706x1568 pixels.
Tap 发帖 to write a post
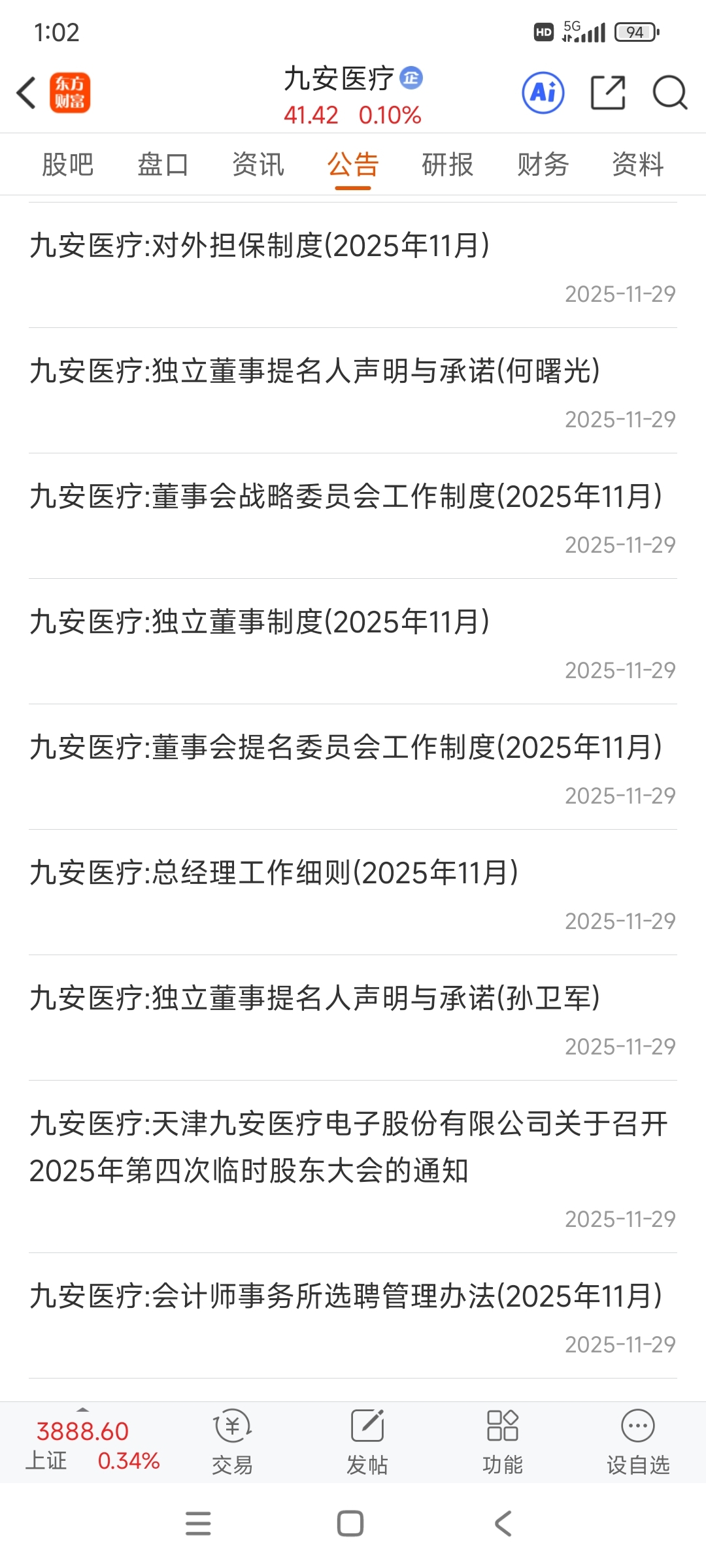click(367, 1441)
